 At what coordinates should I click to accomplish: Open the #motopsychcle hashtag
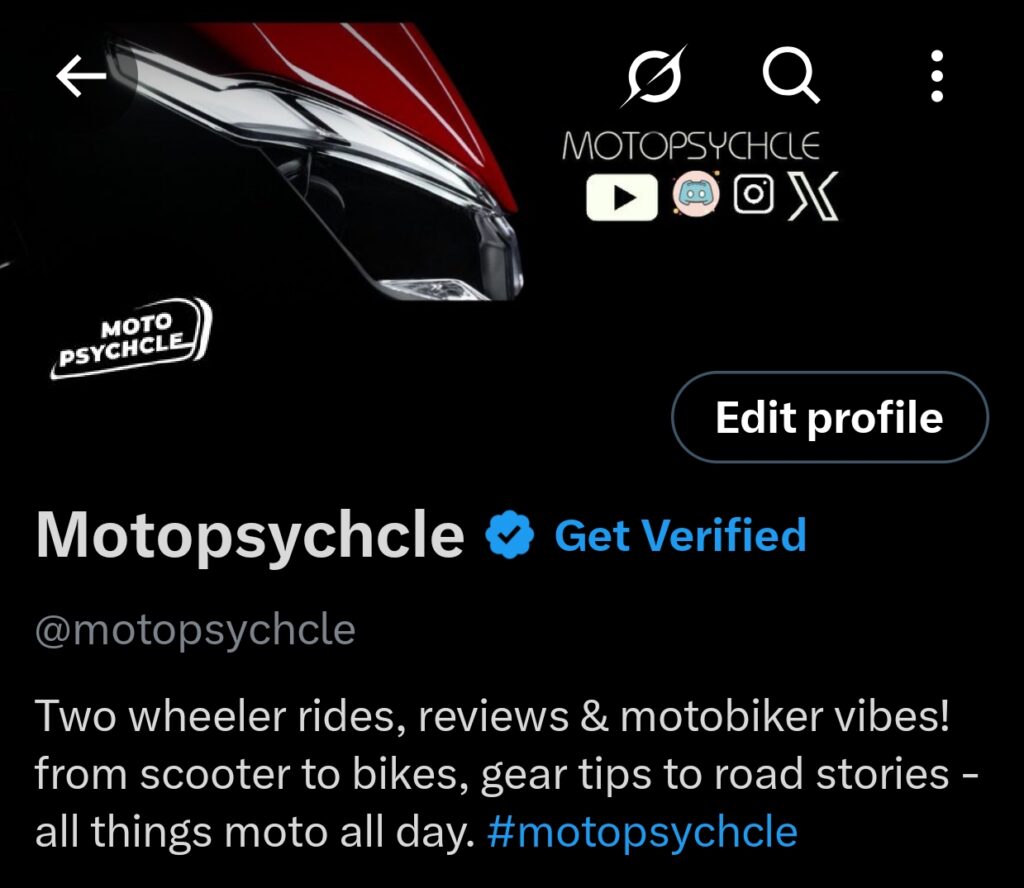[642, 832]
